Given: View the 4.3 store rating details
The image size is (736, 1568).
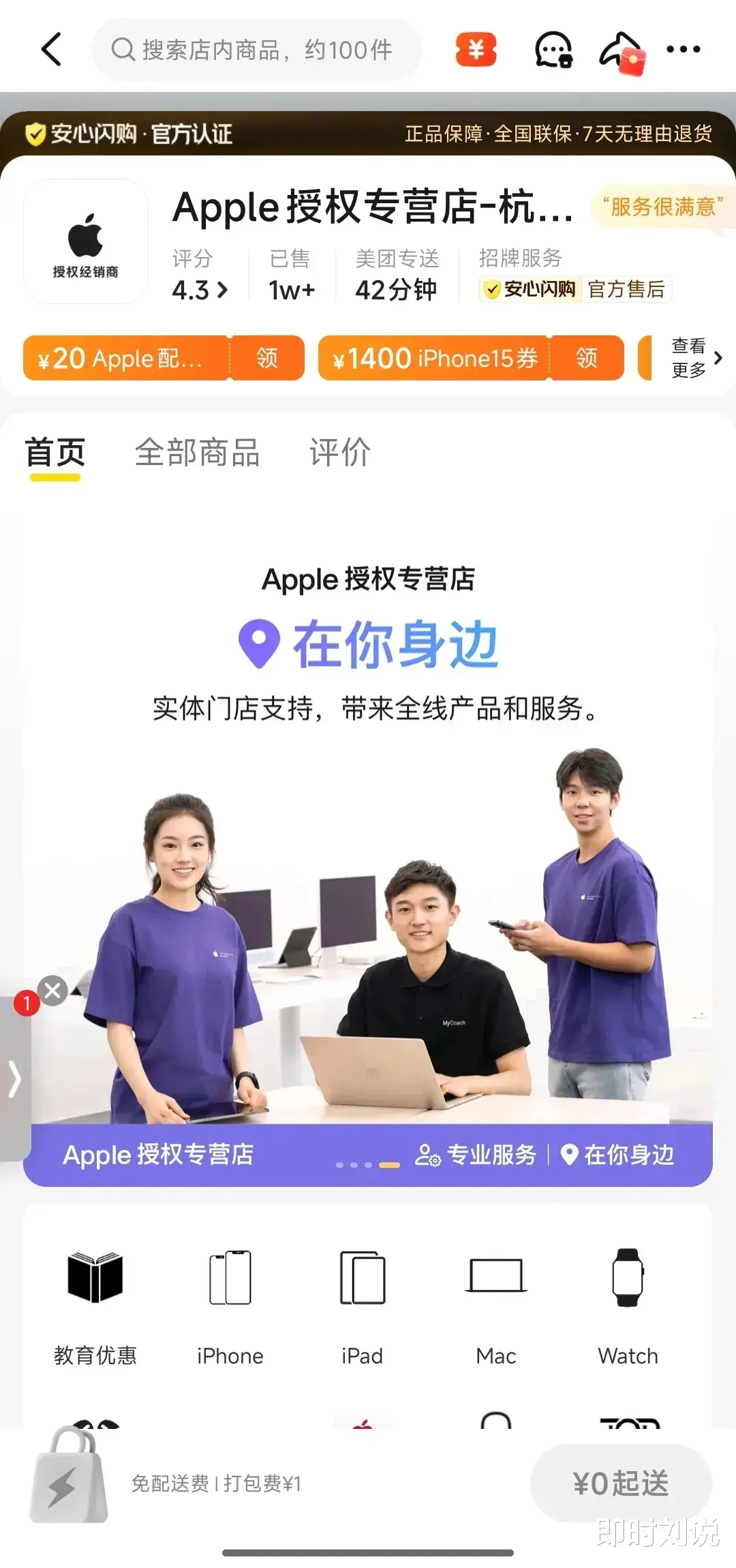Looking at the screenshot, I should point(199,290).
